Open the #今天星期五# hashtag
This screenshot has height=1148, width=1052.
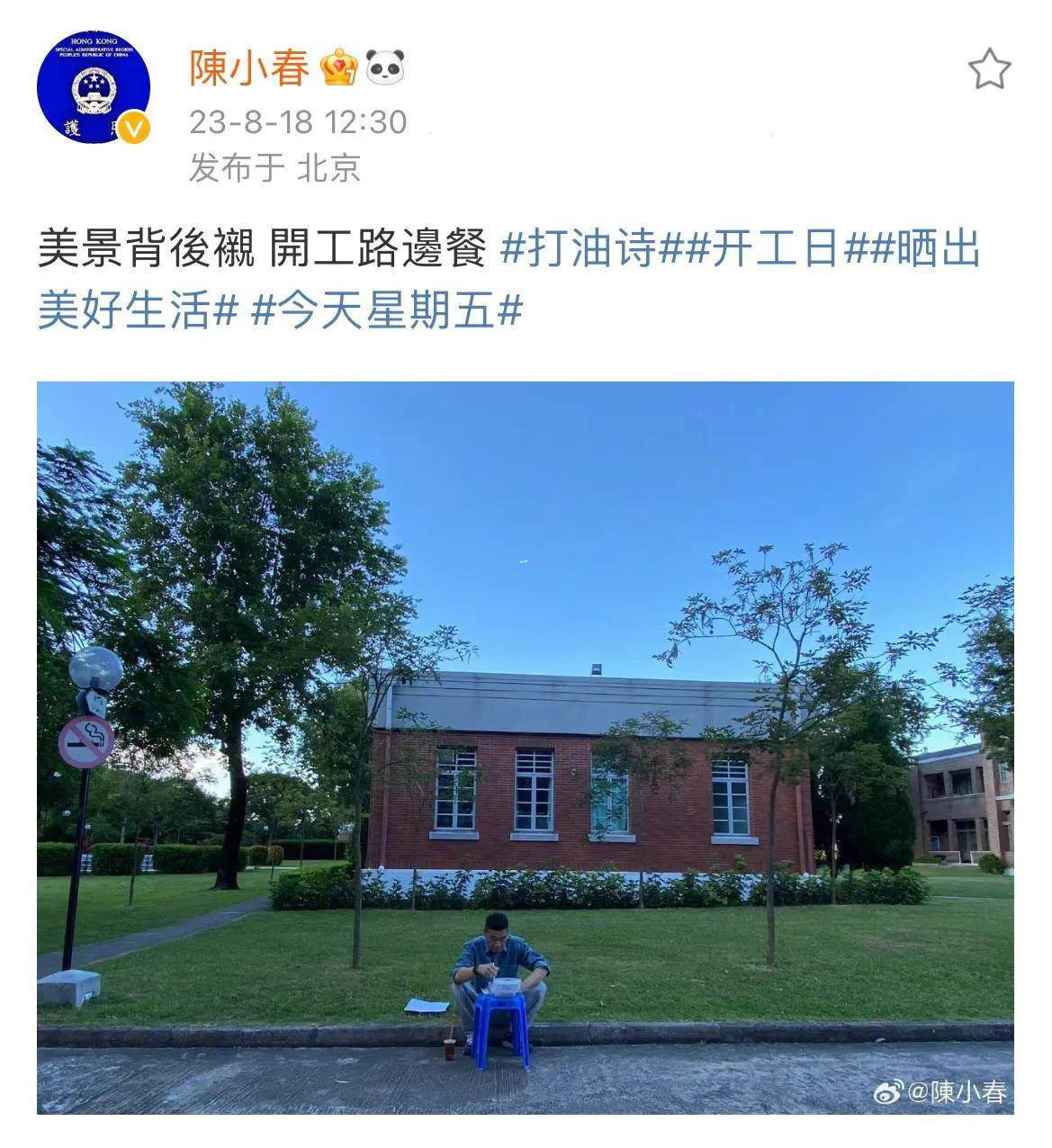click(x=387, y=311)
